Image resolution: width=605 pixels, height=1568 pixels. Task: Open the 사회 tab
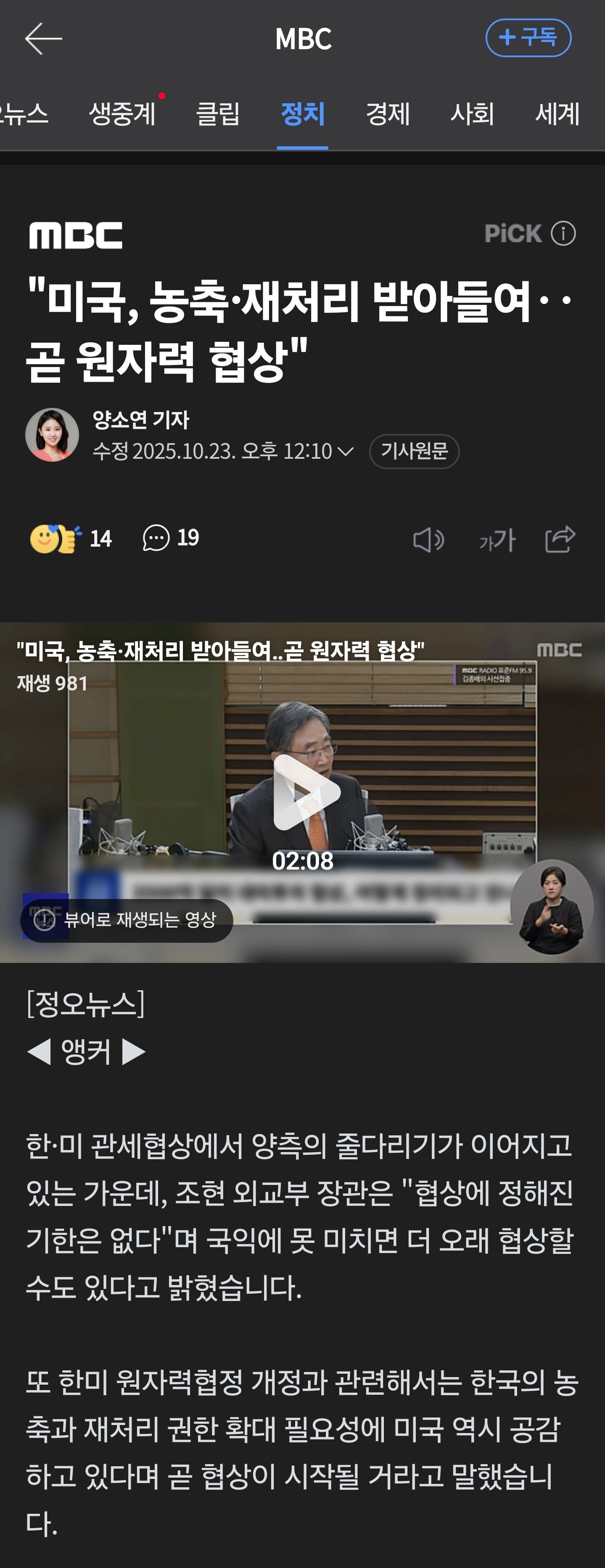472,114
